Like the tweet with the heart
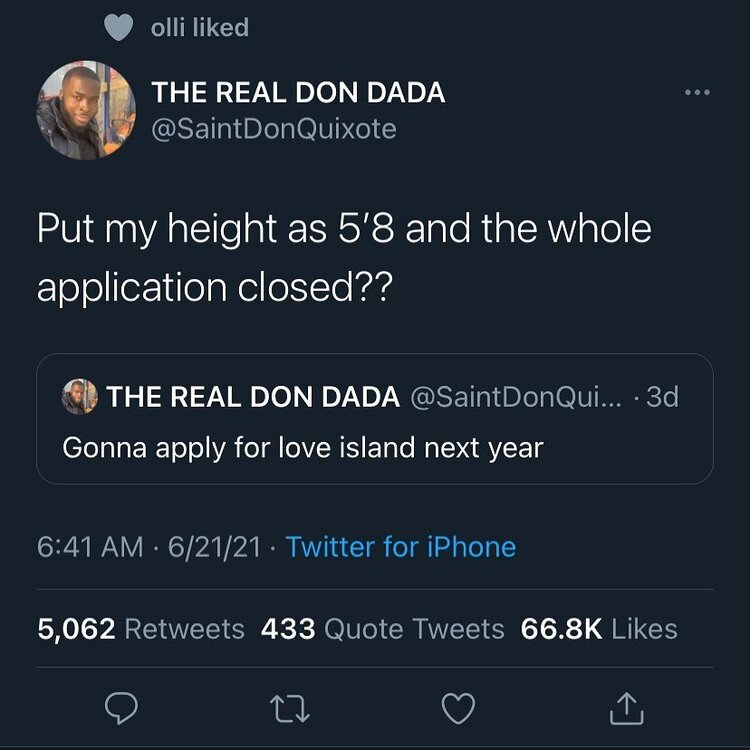 coord(457,708)
